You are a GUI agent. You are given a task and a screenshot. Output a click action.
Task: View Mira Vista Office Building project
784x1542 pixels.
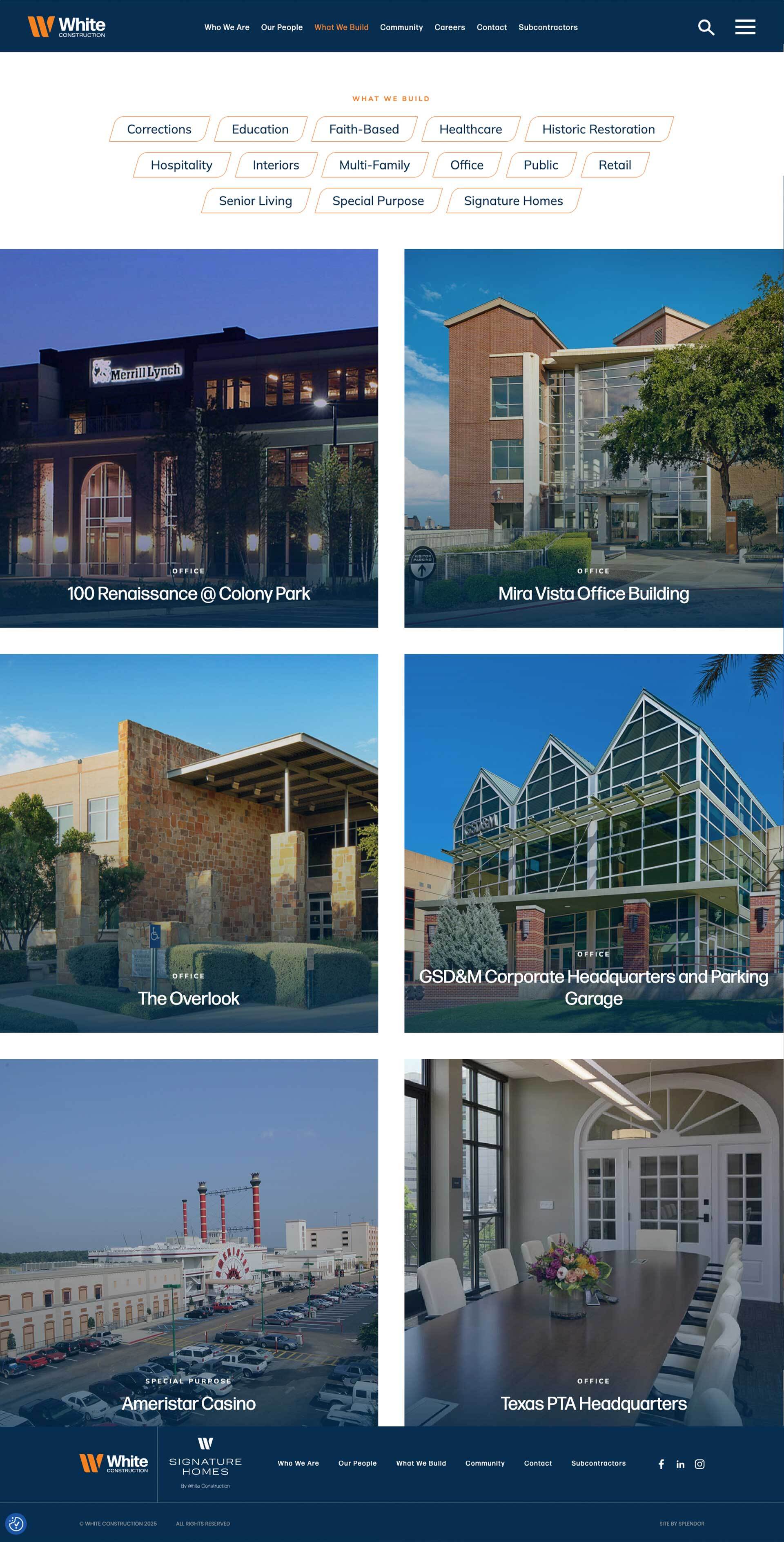593,438
